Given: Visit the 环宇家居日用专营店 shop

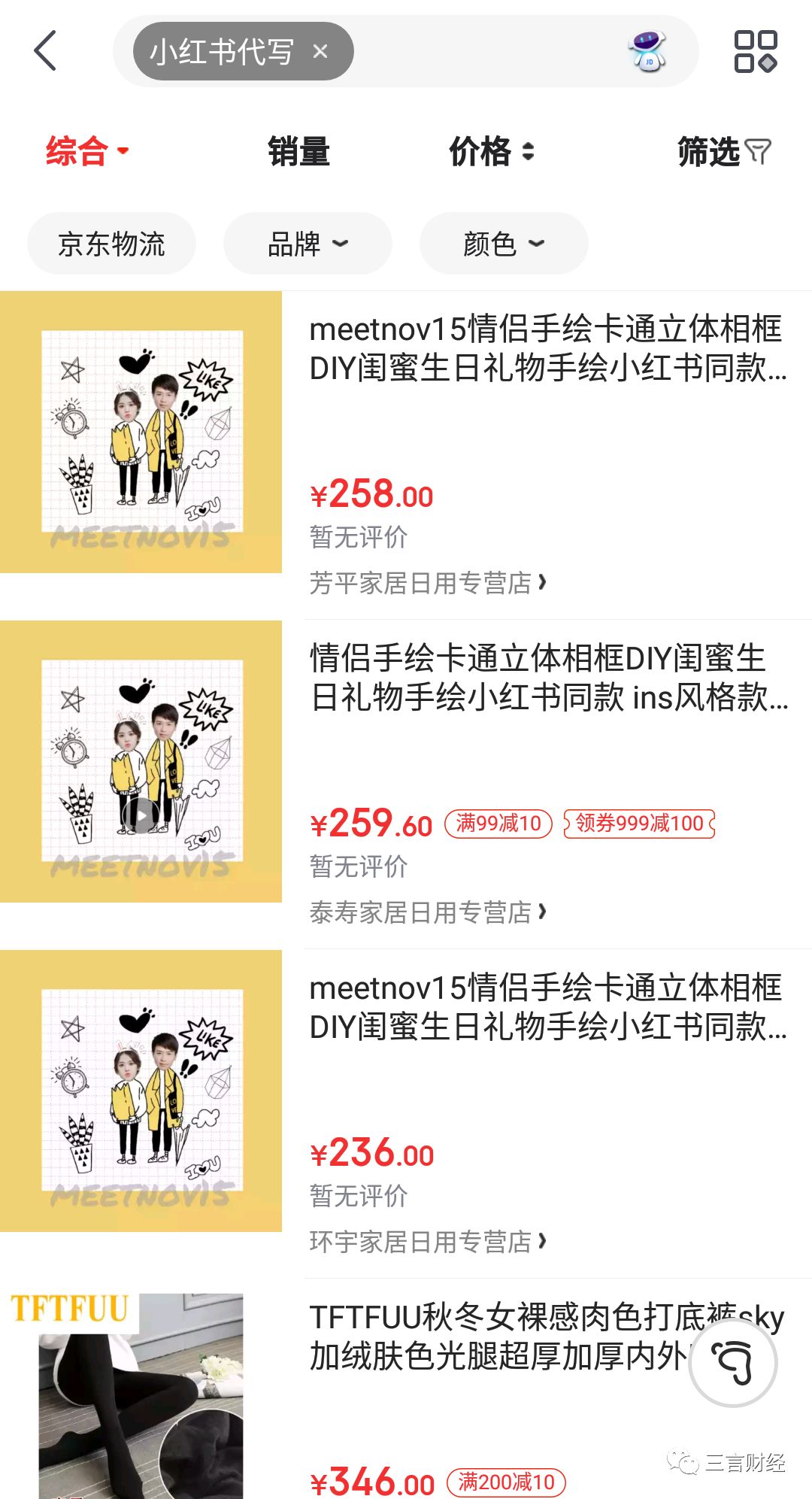Looking at the screenshot, I should (x=427, y=1241).
